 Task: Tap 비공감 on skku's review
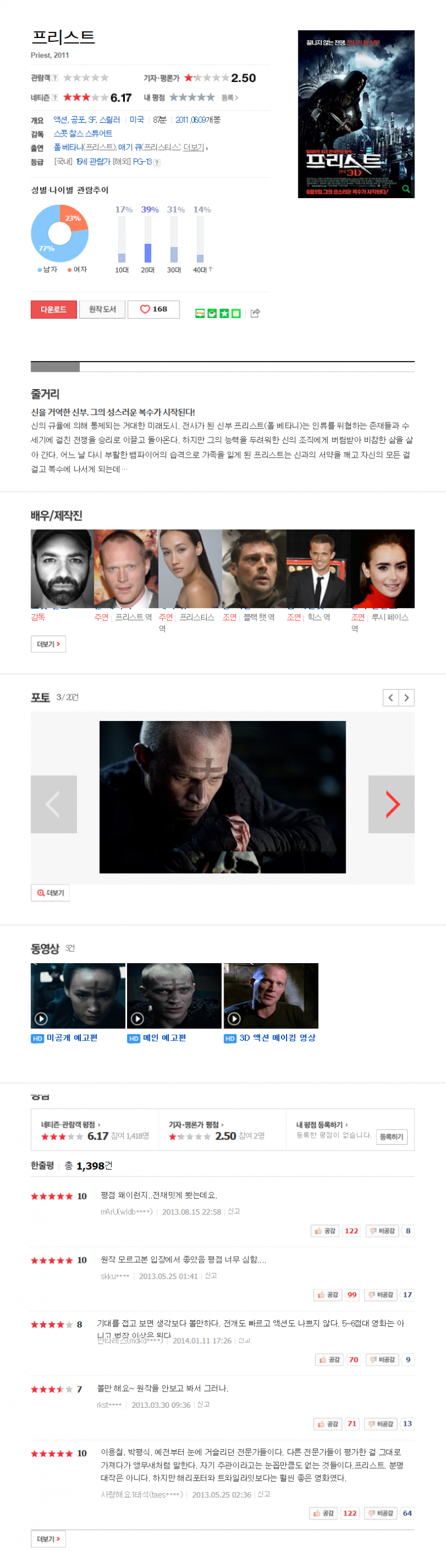tap(381, 1294)
